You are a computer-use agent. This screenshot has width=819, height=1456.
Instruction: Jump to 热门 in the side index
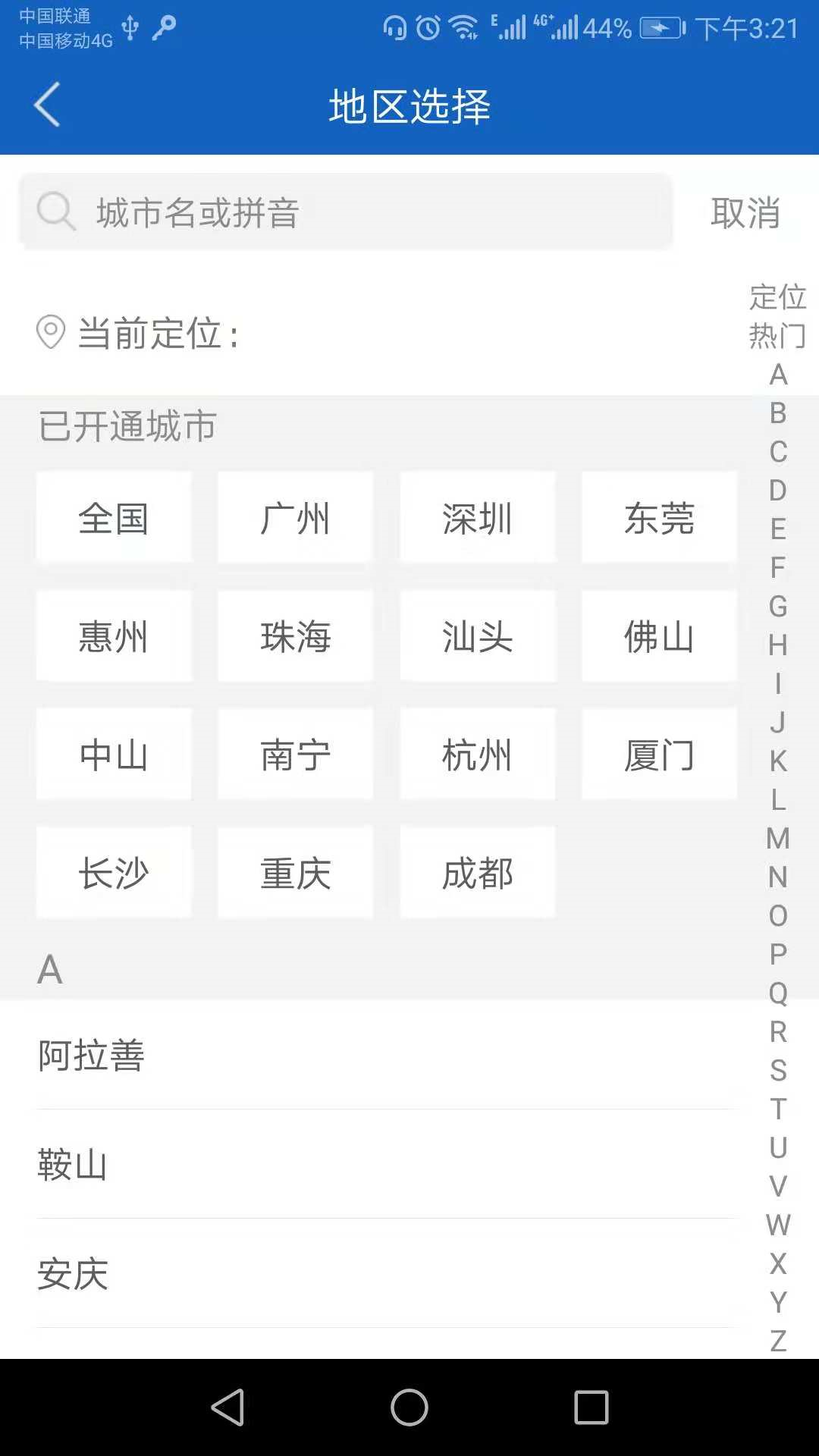(777, 335)
